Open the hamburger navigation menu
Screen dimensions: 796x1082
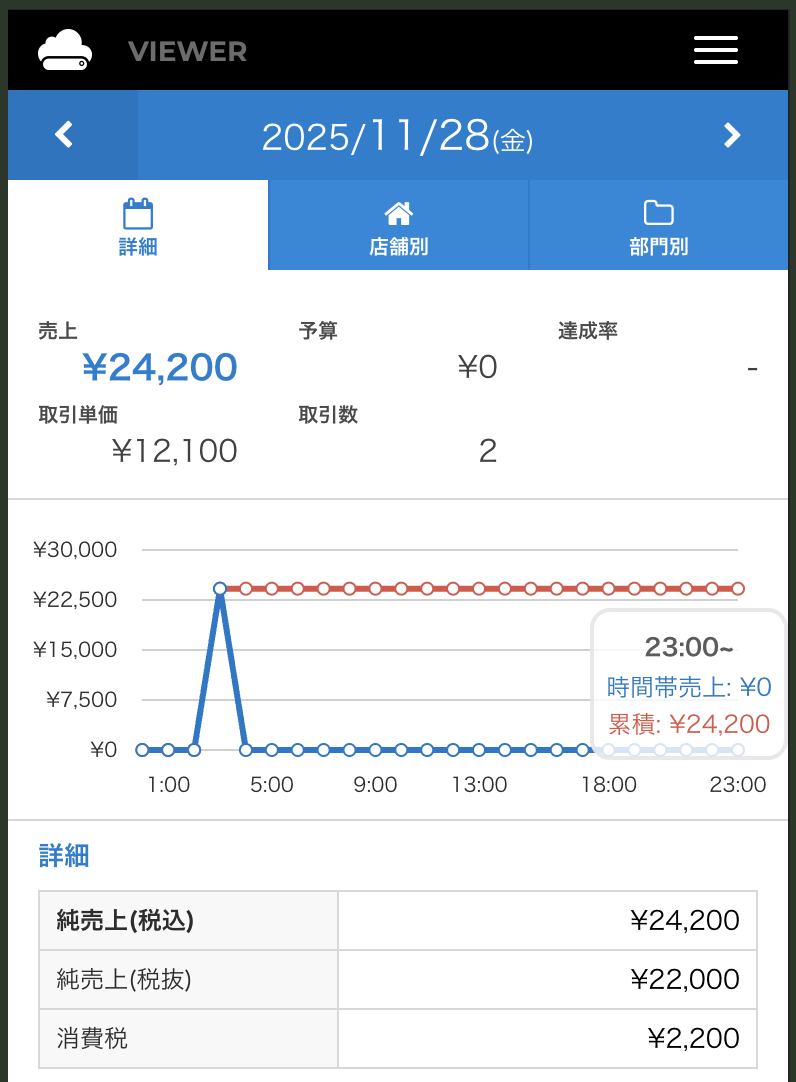(715, 50)
